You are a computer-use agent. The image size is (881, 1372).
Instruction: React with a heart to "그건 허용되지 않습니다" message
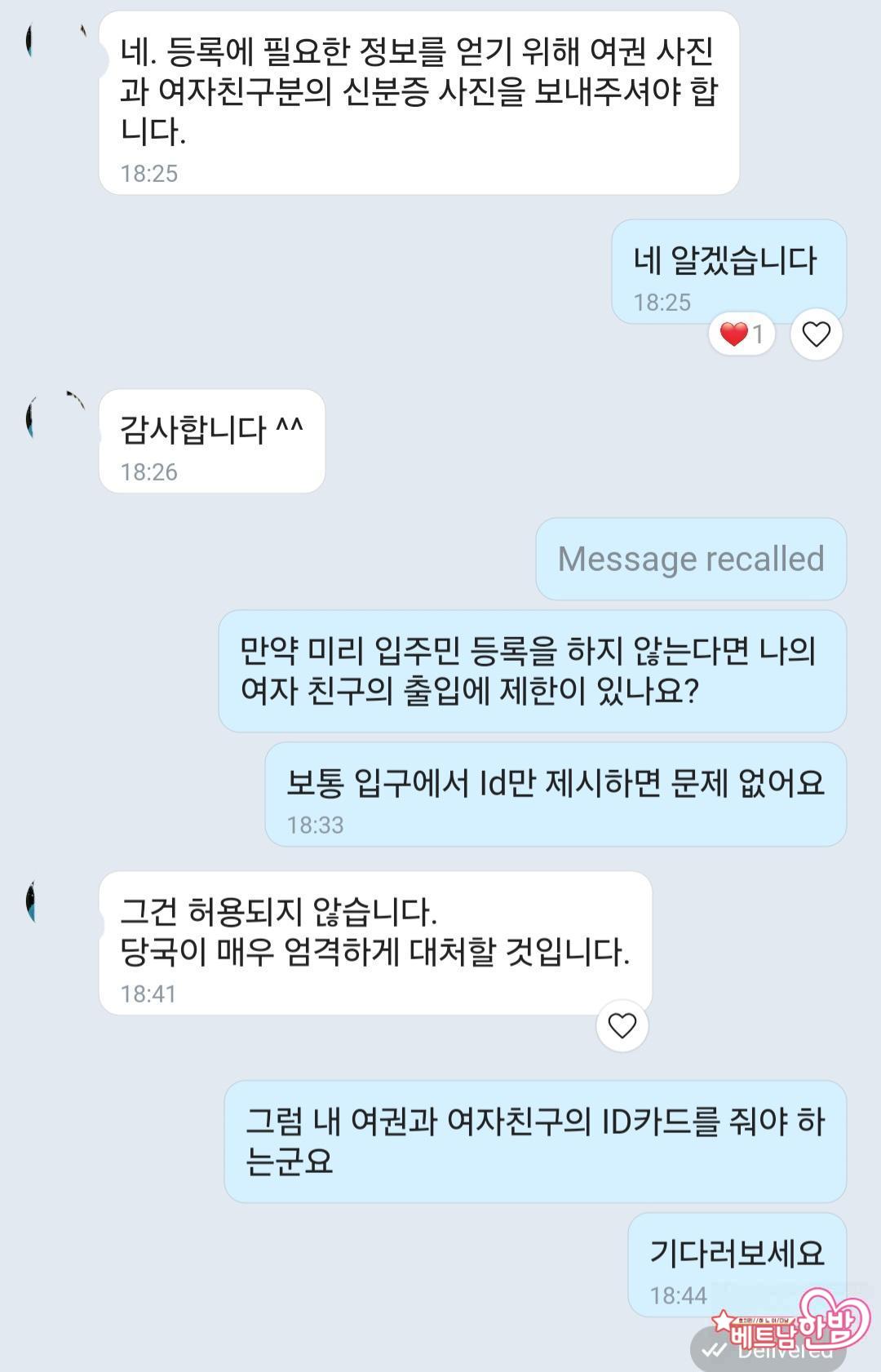coord(622,1025)
